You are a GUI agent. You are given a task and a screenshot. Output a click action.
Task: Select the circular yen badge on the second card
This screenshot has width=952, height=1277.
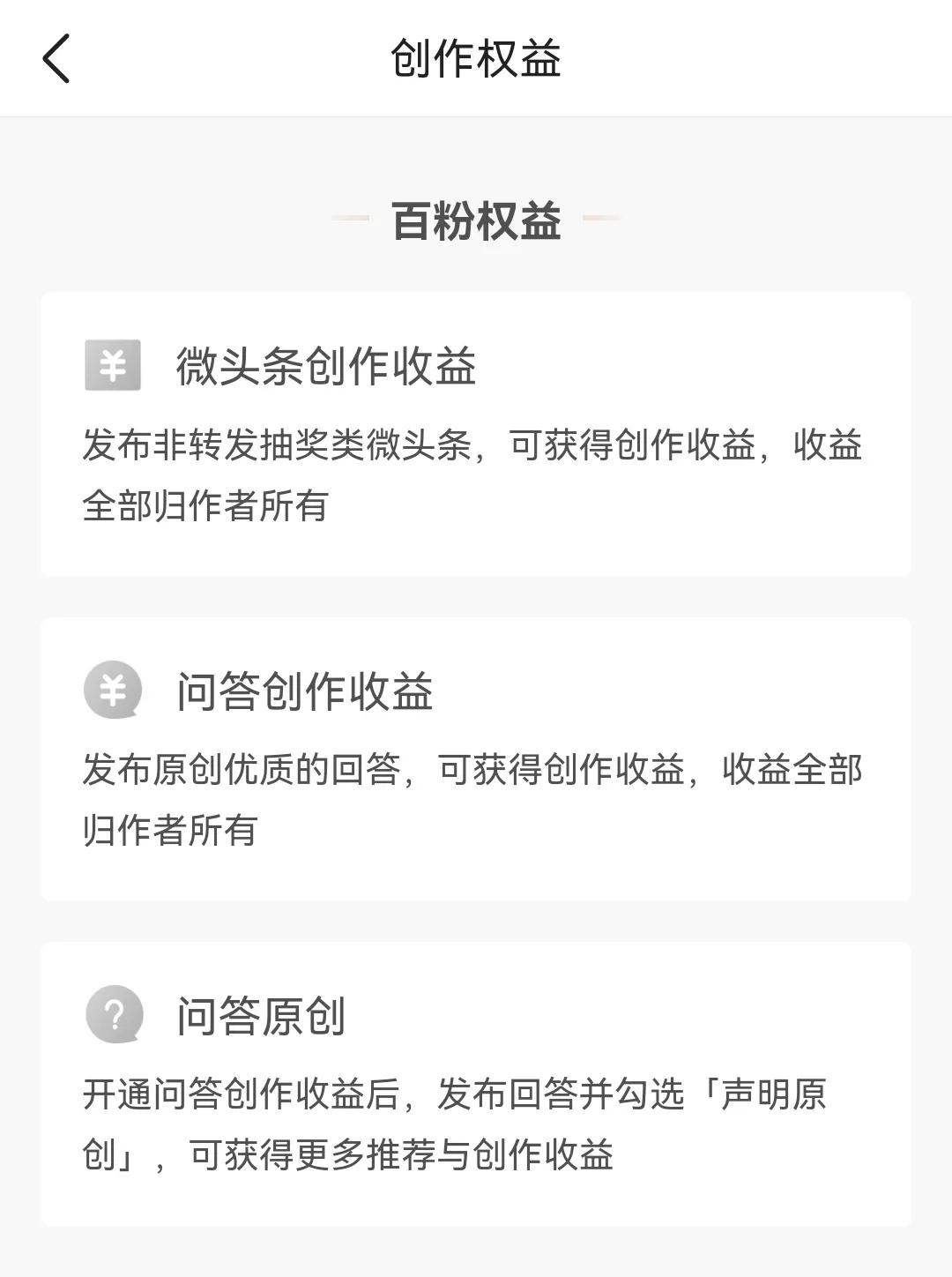(x=111, y=693)
